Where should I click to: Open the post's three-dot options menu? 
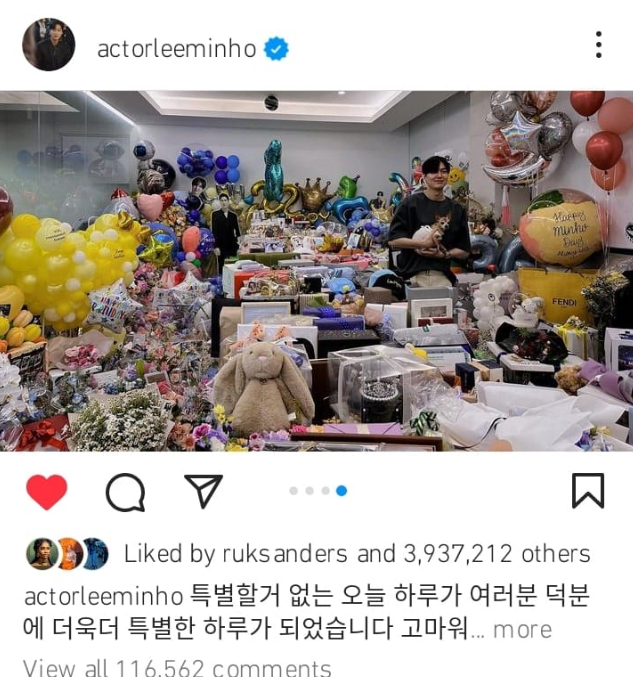pos(598,45)
